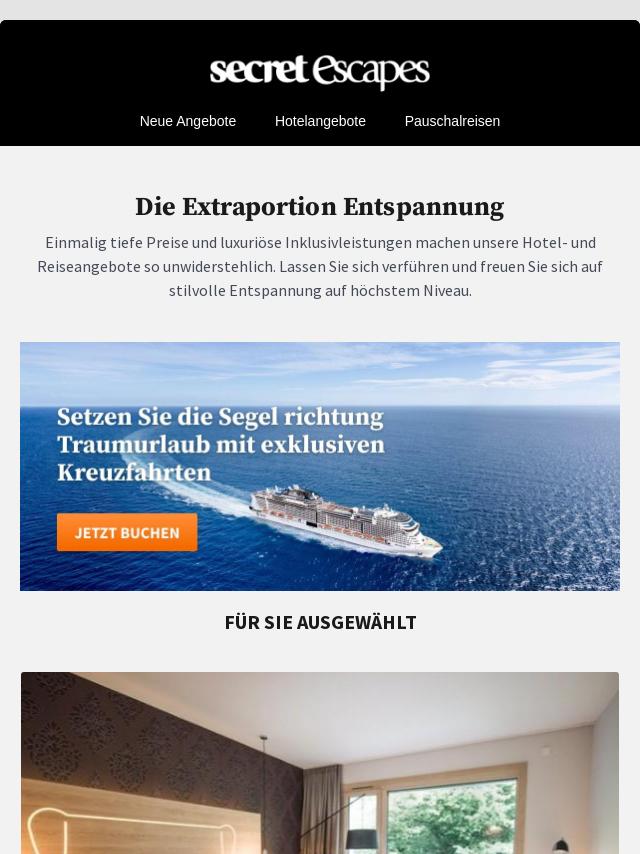The width and height of the screenshot is (640, 854).
Task: Open Pauschalreisen link
Action: coord(452,121)
